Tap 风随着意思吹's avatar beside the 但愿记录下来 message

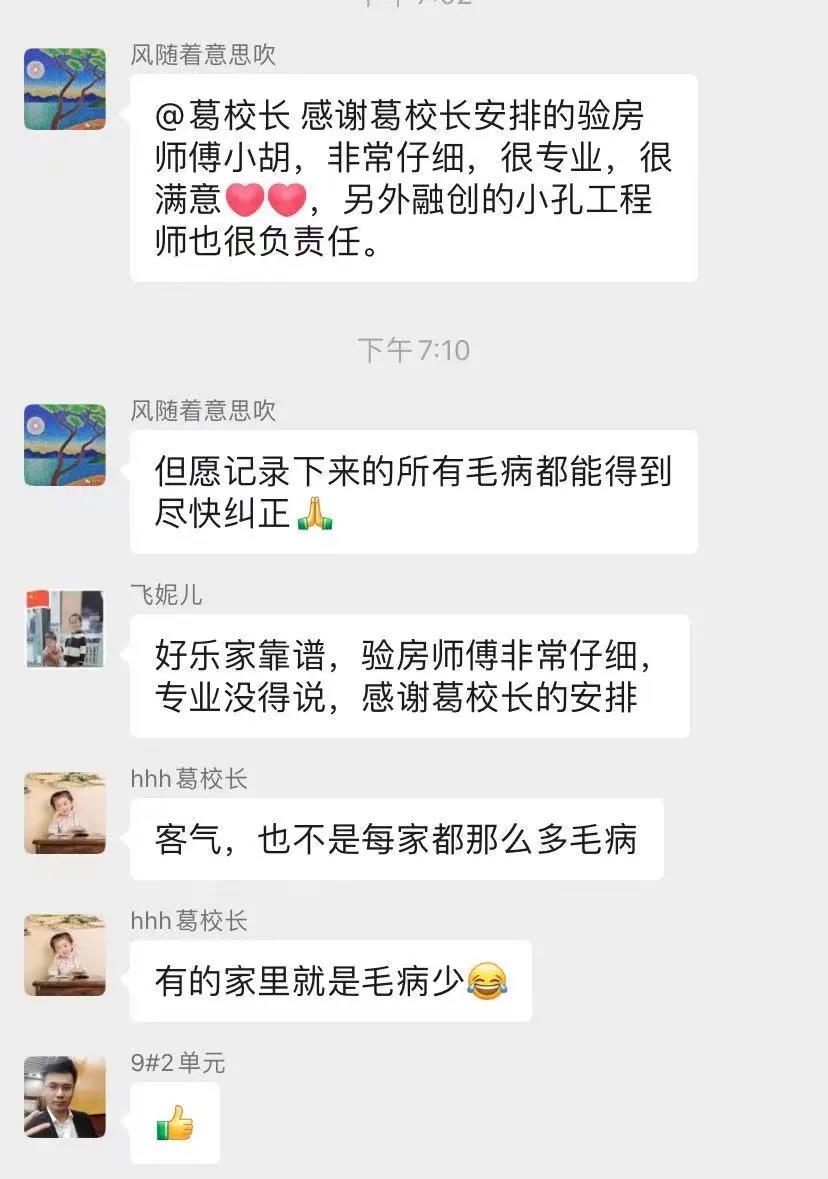click(x=65, y=445)
